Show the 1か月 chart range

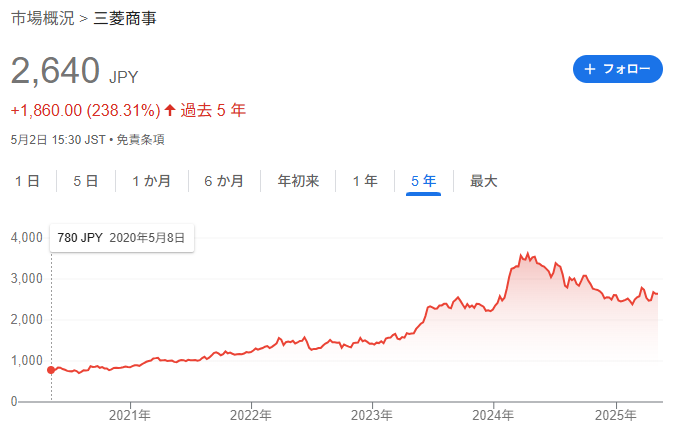pos(151,181)
